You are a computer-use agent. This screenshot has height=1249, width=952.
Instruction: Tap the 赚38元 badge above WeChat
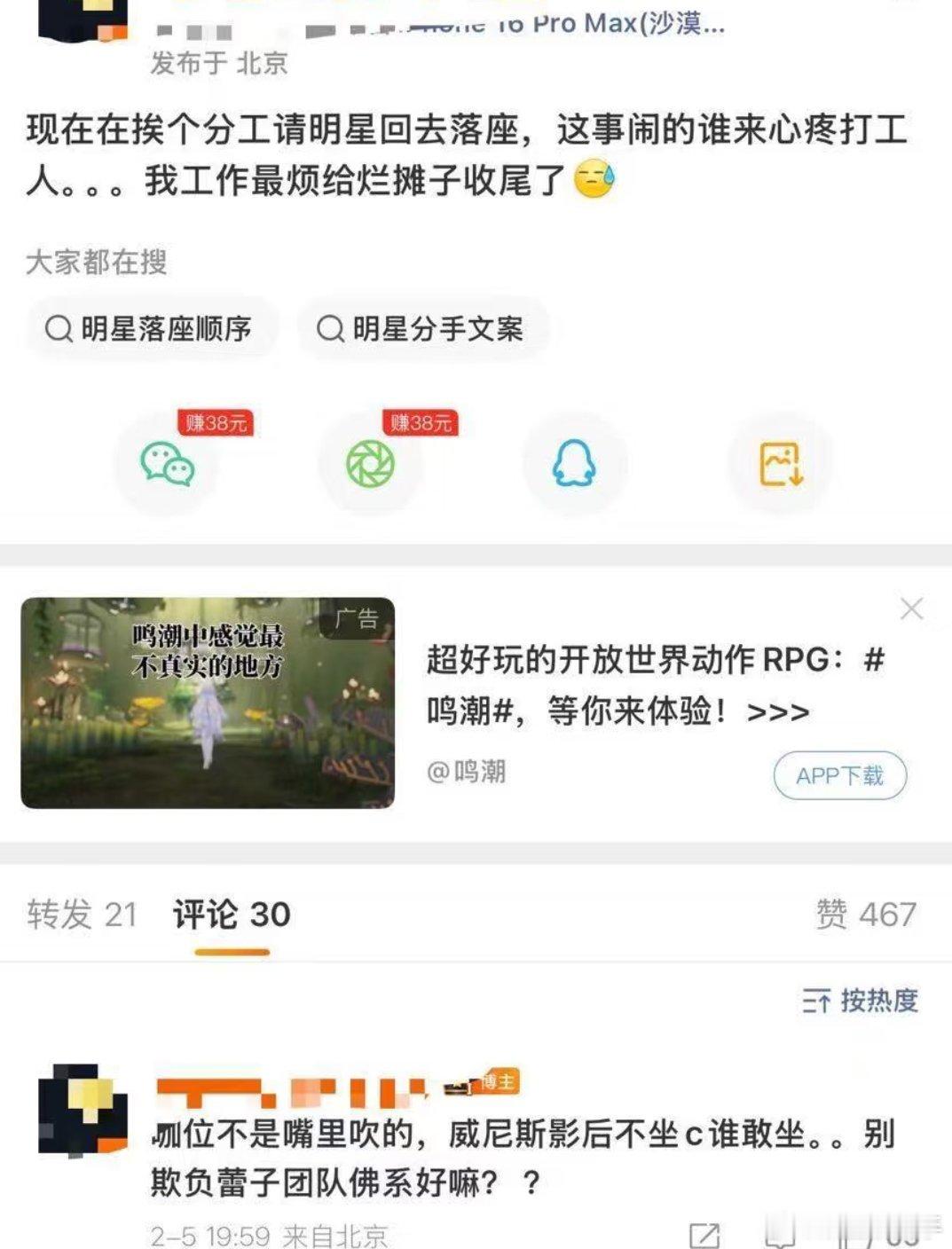point(215,420)
